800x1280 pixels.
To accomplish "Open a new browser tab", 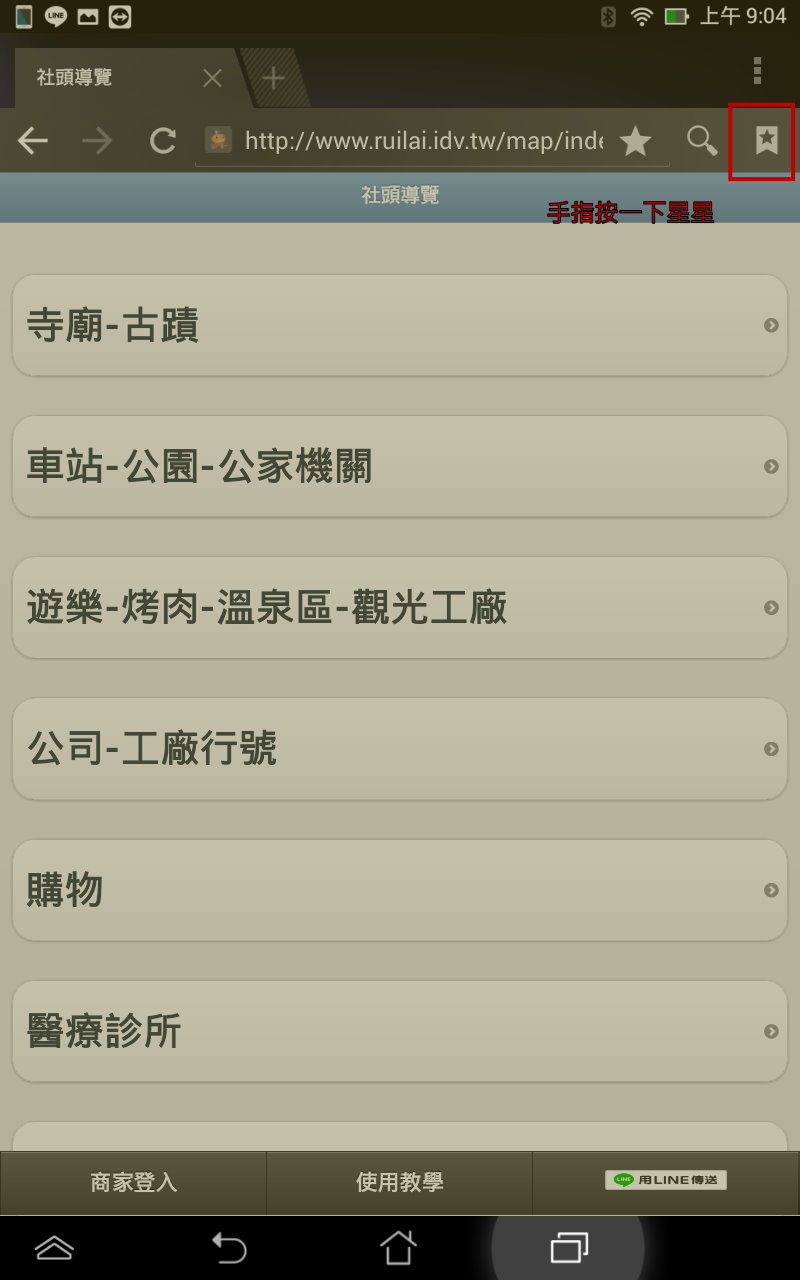I will [x=273, y=78].
